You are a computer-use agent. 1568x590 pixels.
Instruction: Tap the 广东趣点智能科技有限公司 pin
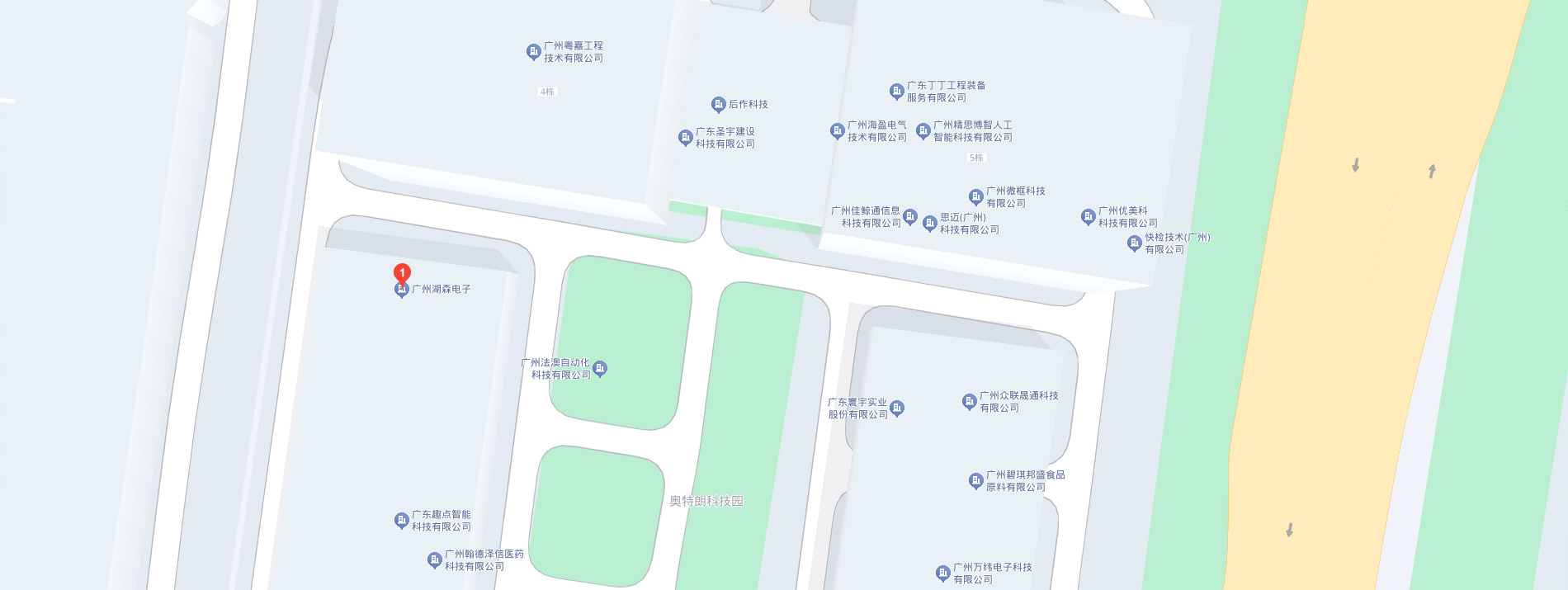[402, 521]
